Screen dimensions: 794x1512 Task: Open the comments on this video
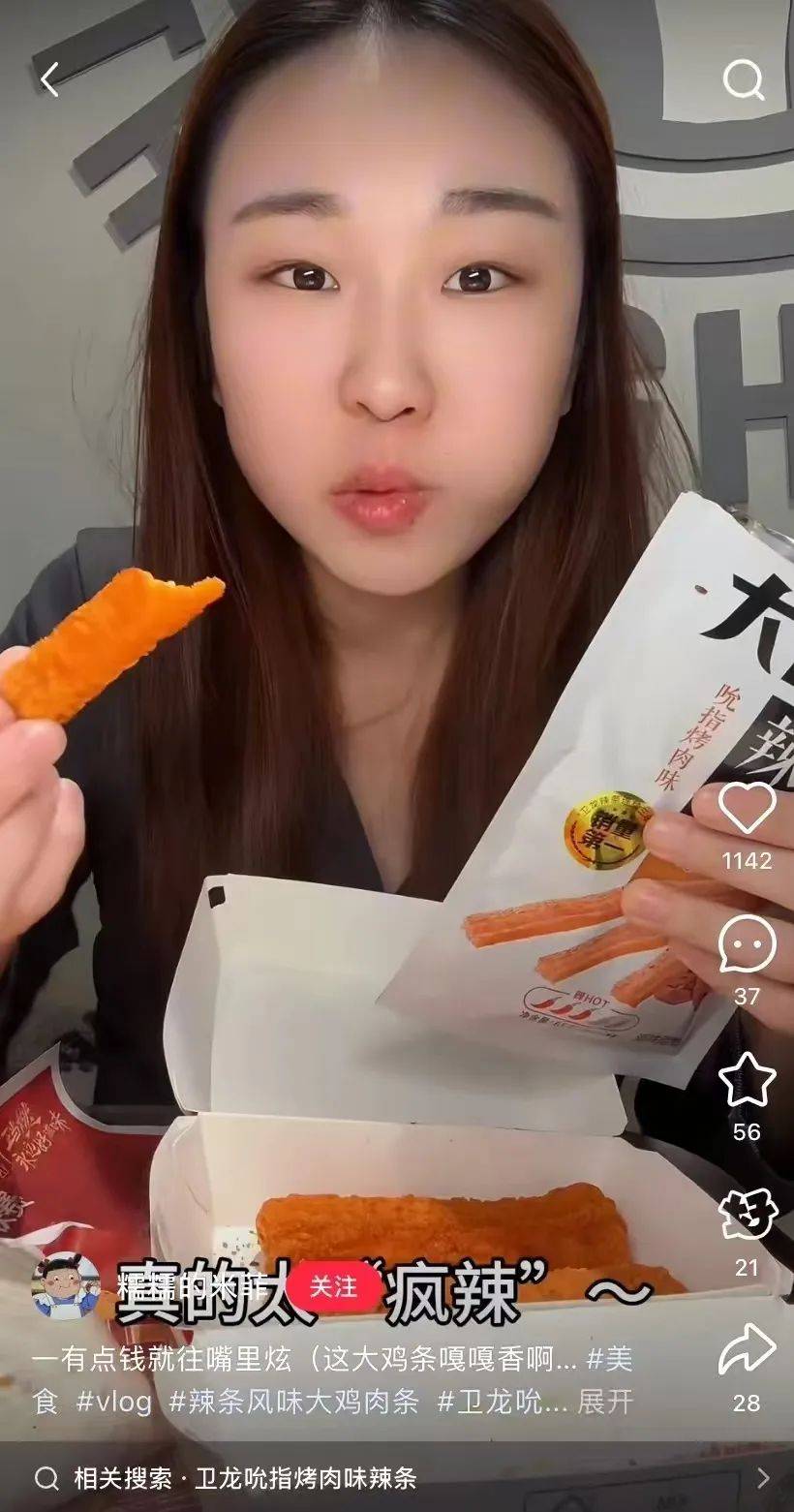(x=747, y=944)
